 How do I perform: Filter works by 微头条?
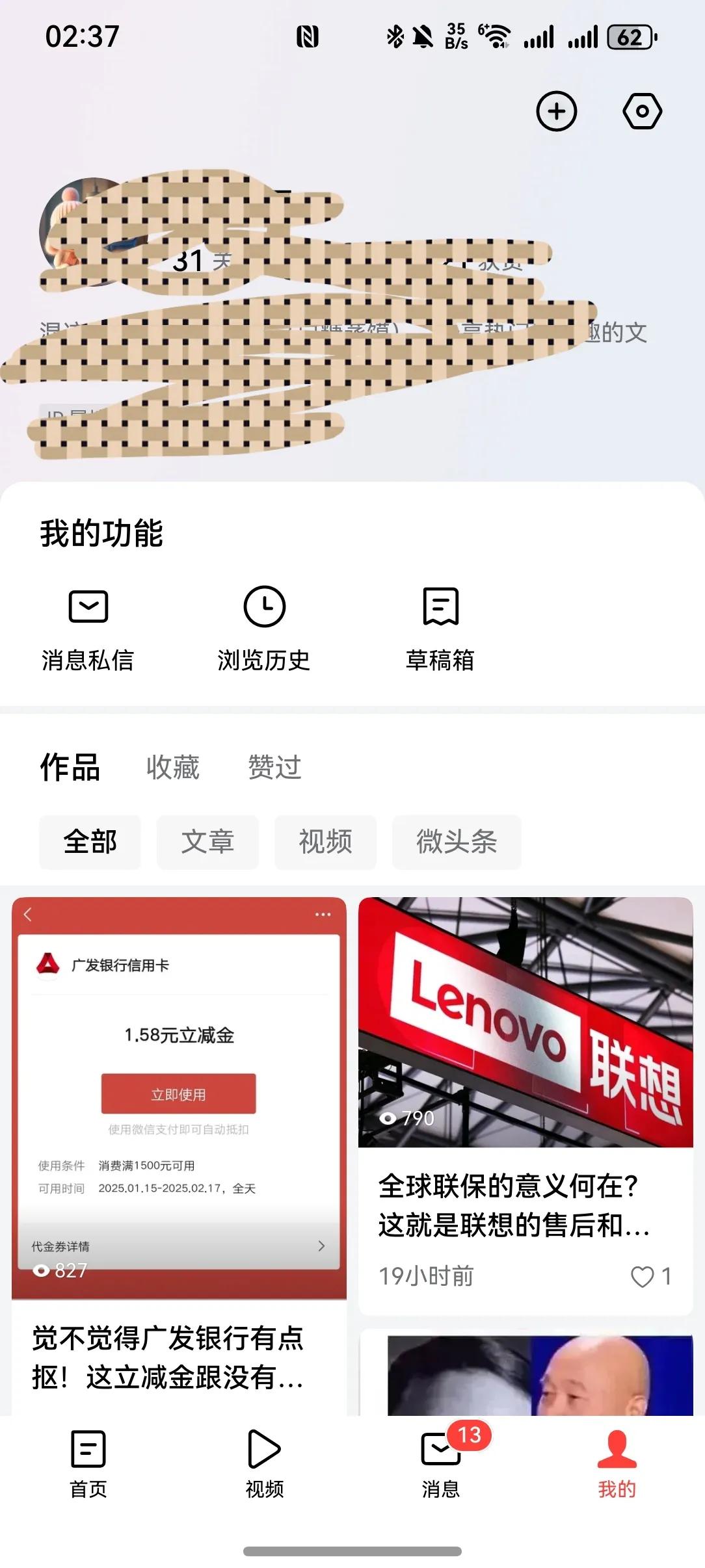coord(457,842)
